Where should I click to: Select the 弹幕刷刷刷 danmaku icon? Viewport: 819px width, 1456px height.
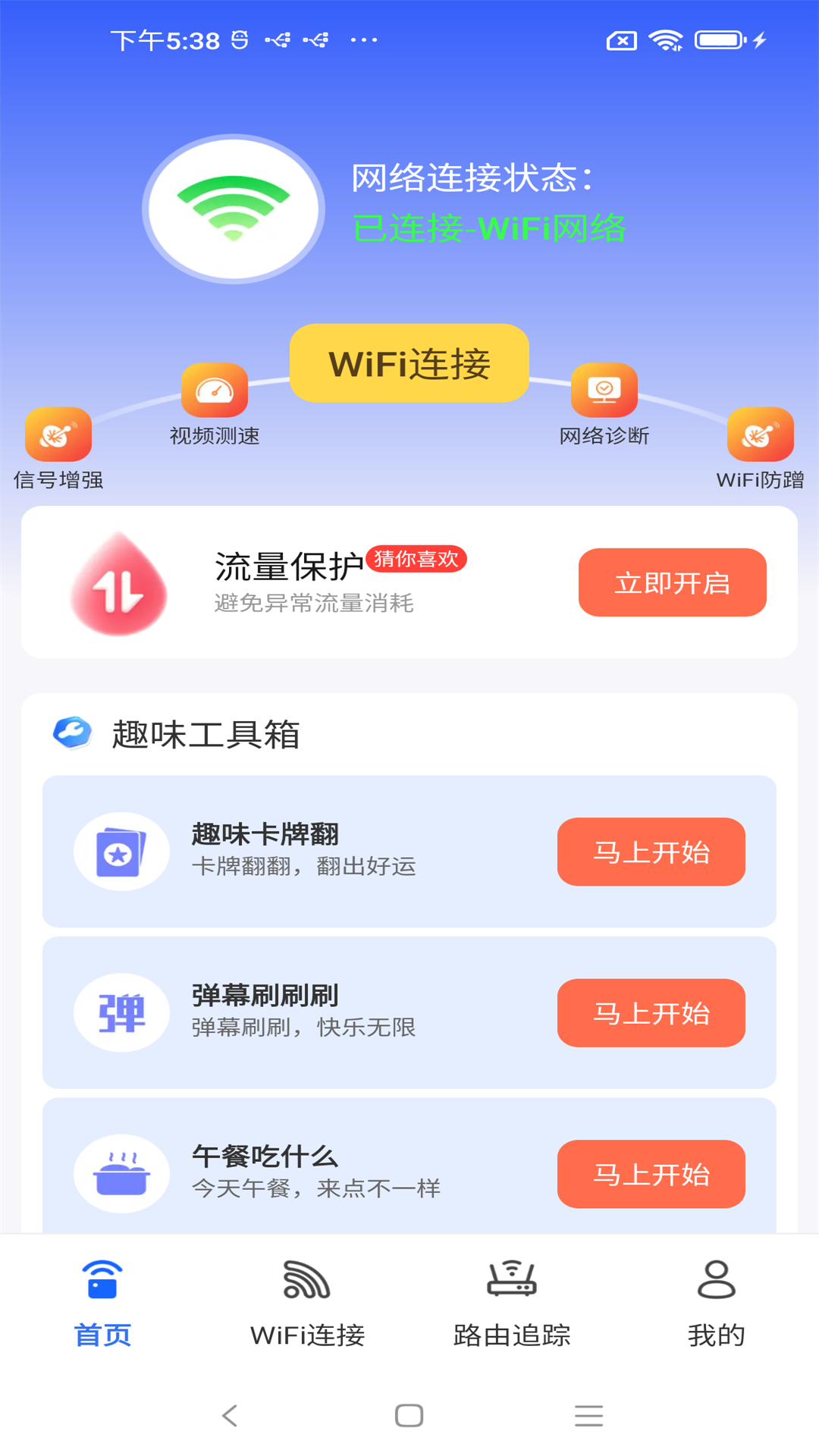[121, 1012]
